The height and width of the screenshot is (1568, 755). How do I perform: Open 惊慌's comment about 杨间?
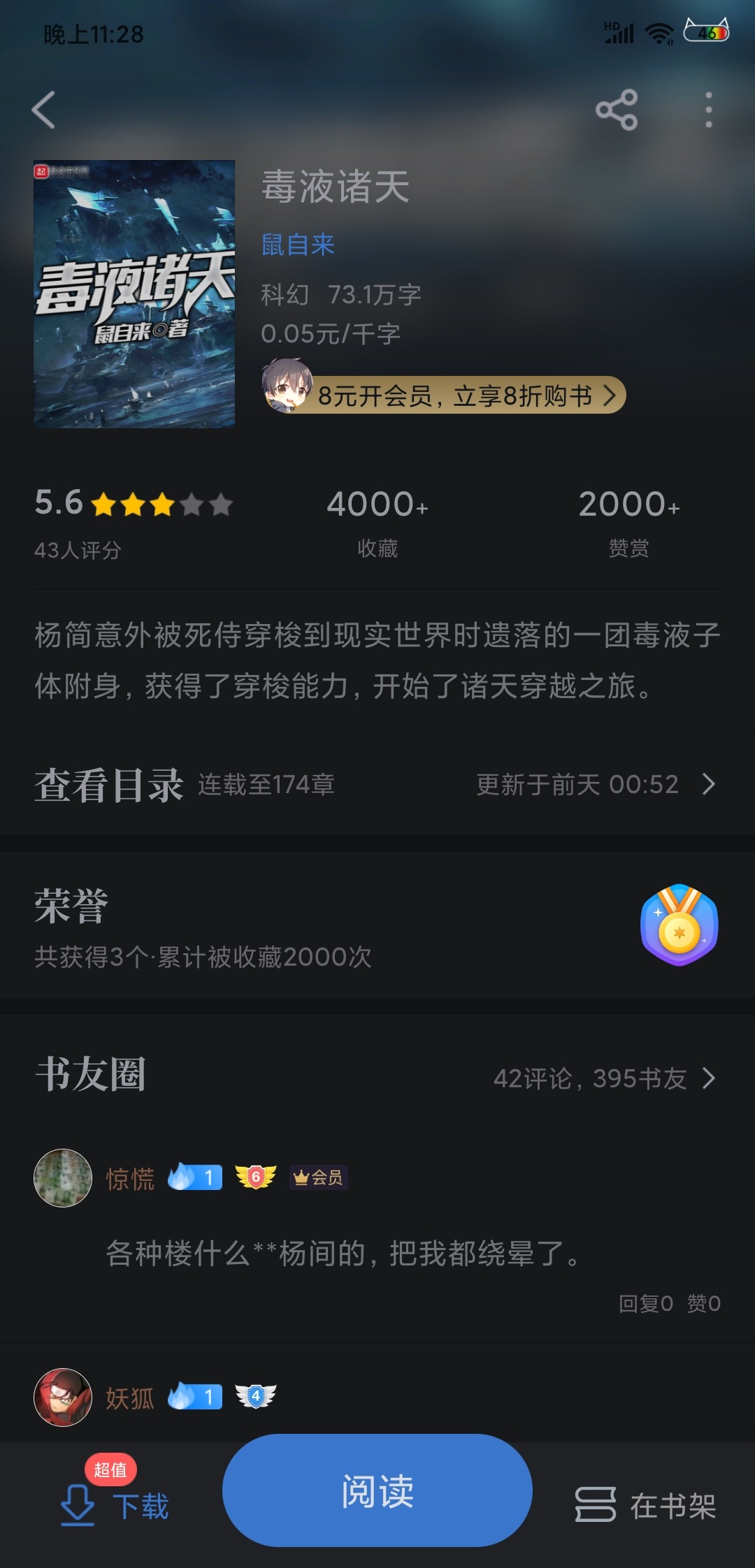(x=343, y=1254)
